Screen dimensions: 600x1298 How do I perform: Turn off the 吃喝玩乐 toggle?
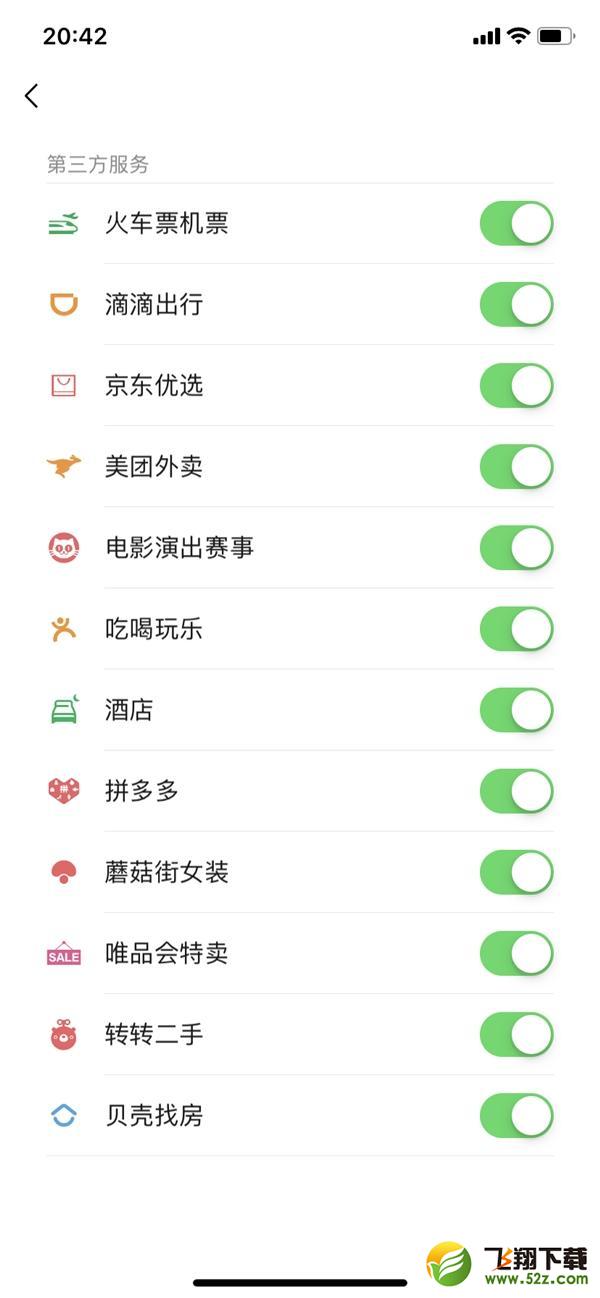pos(516,629)
